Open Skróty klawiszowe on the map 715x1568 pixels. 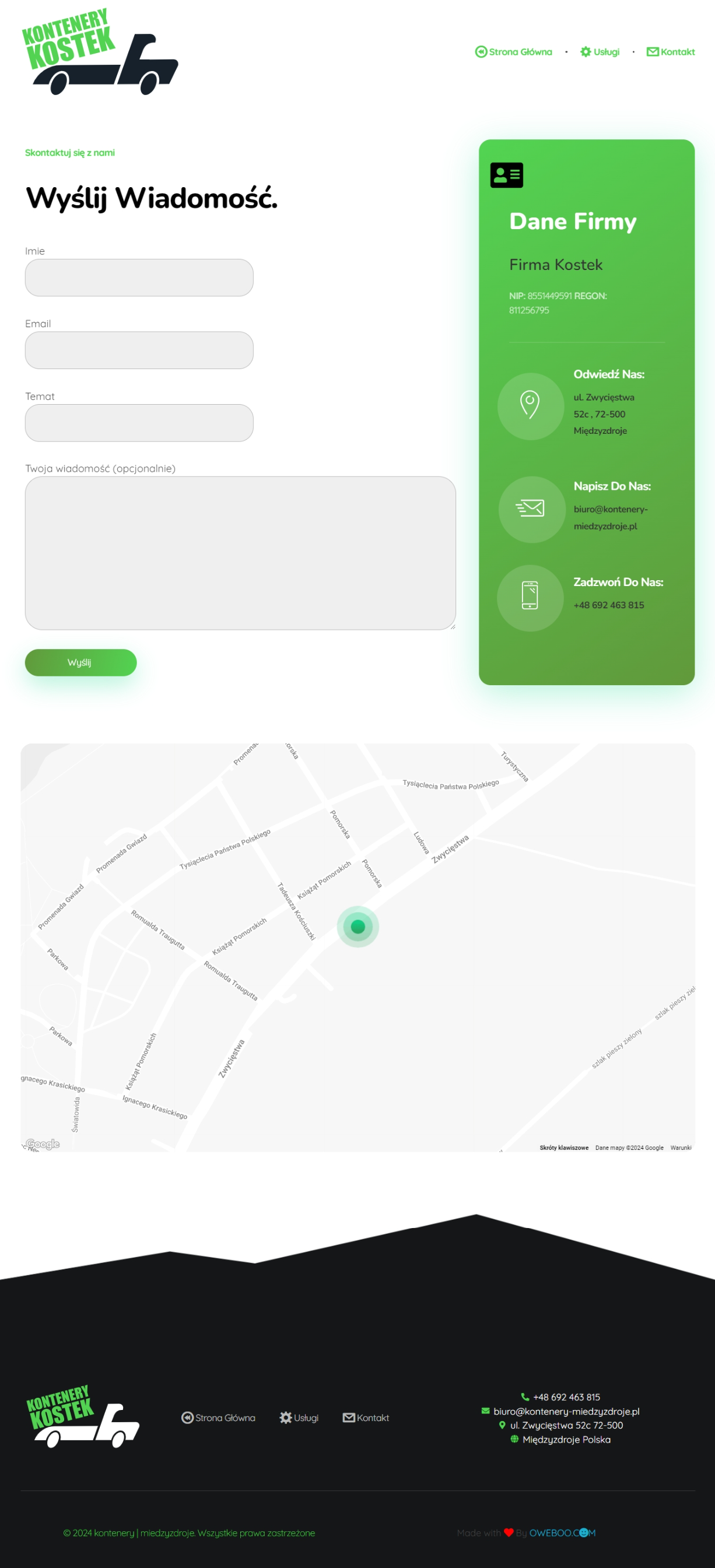(563, 1148)
